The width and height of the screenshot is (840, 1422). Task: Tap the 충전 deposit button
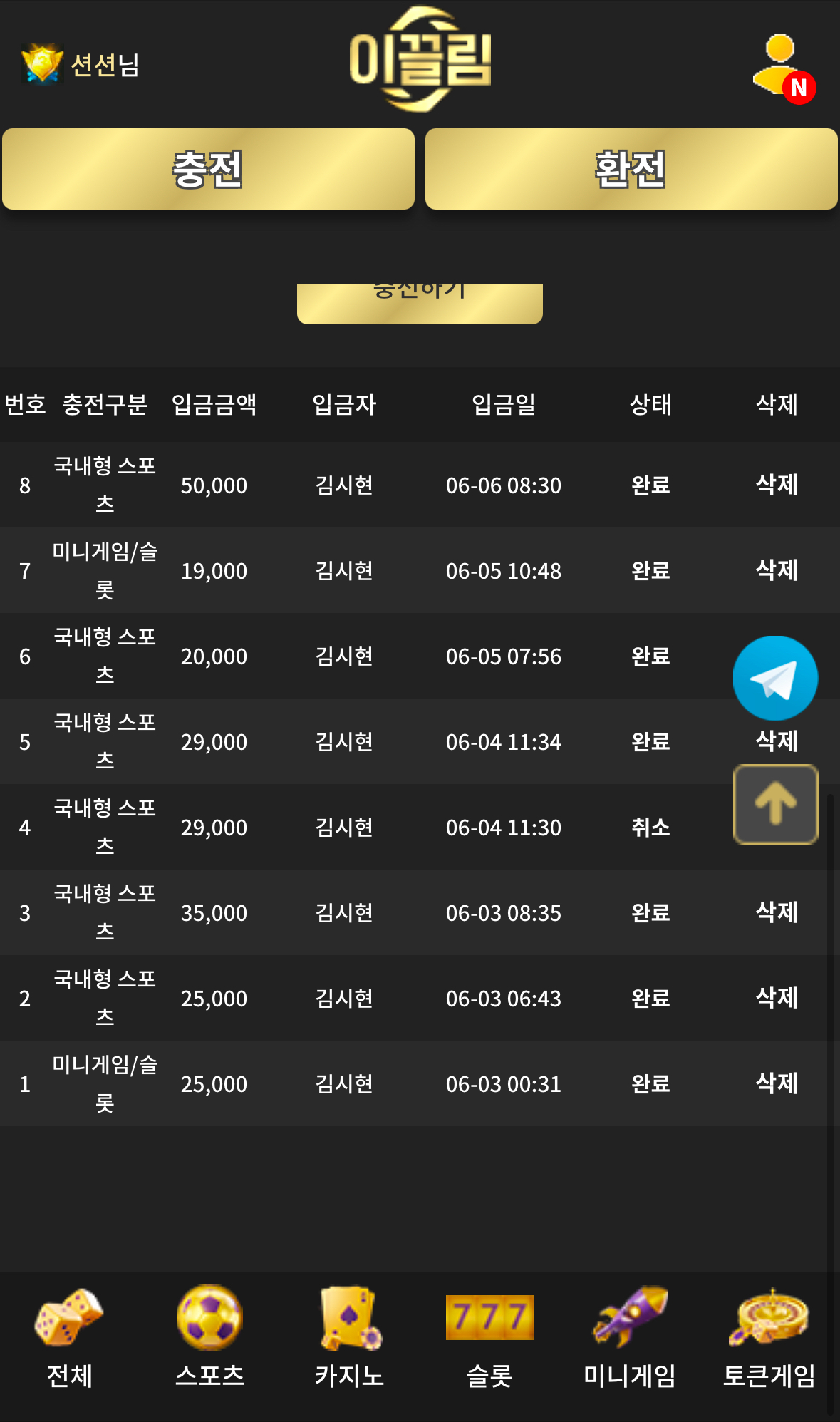point(208,169)
